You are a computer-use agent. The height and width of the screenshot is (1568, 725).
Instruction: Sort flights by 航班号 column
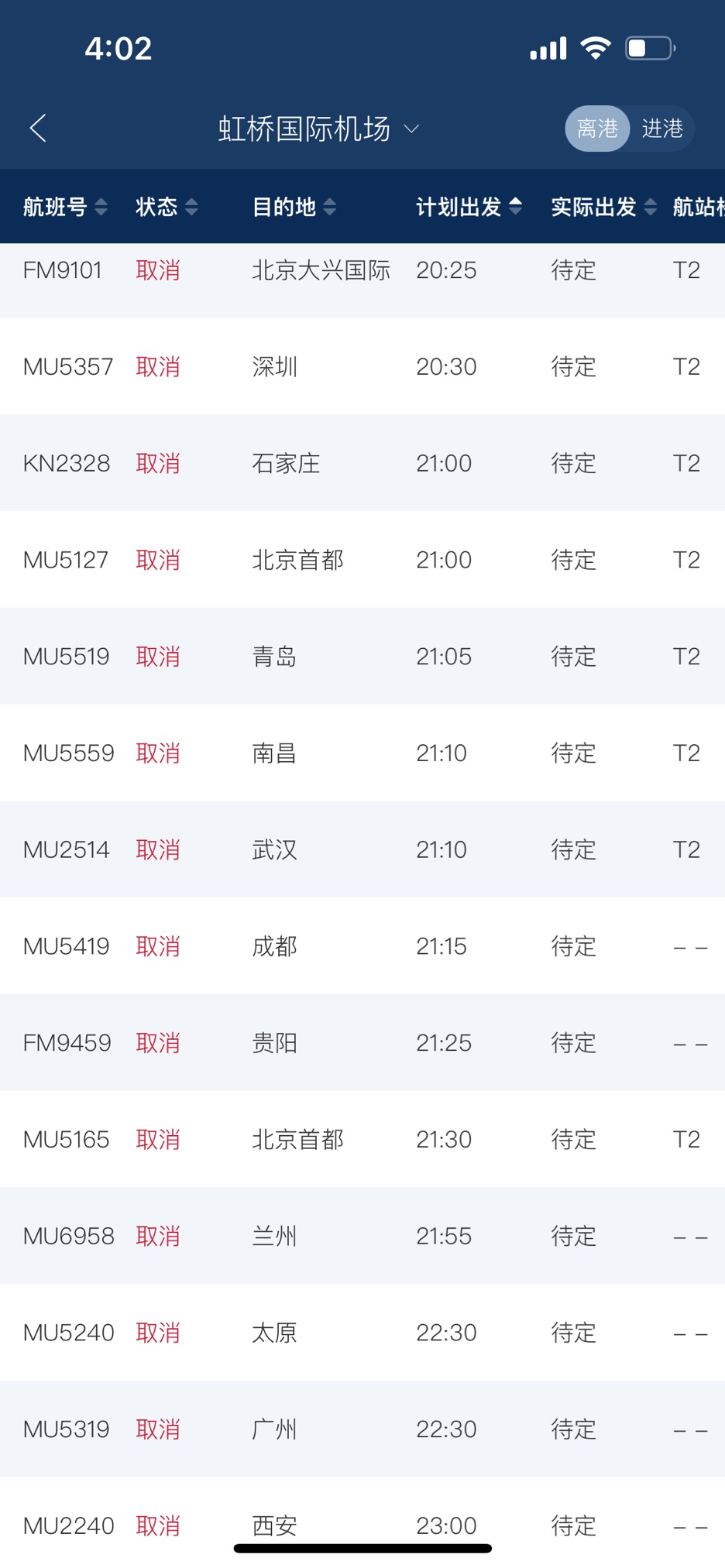(65, 207)
